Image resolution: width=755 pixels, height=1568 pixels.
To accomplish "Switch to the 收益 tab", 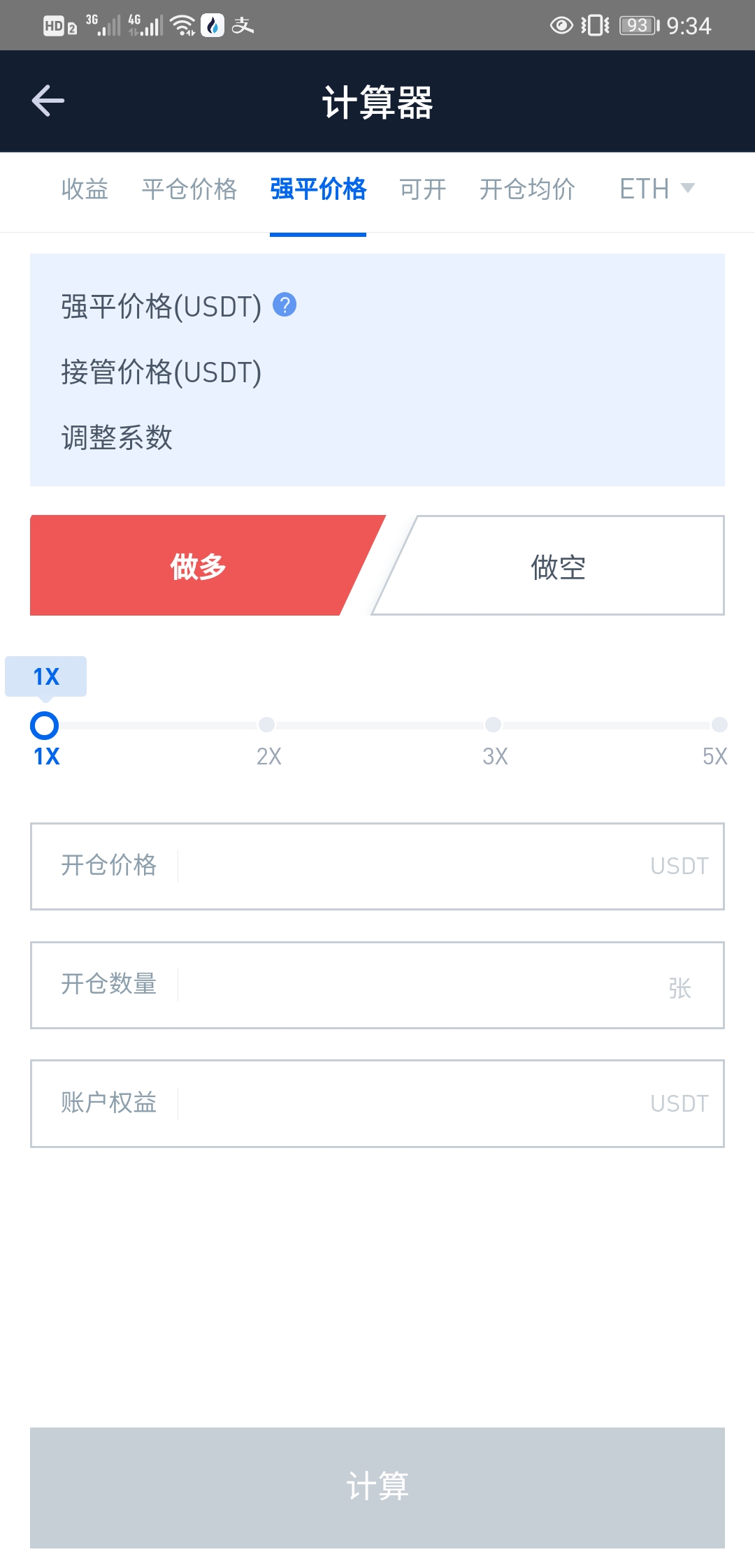I will 85,189.
